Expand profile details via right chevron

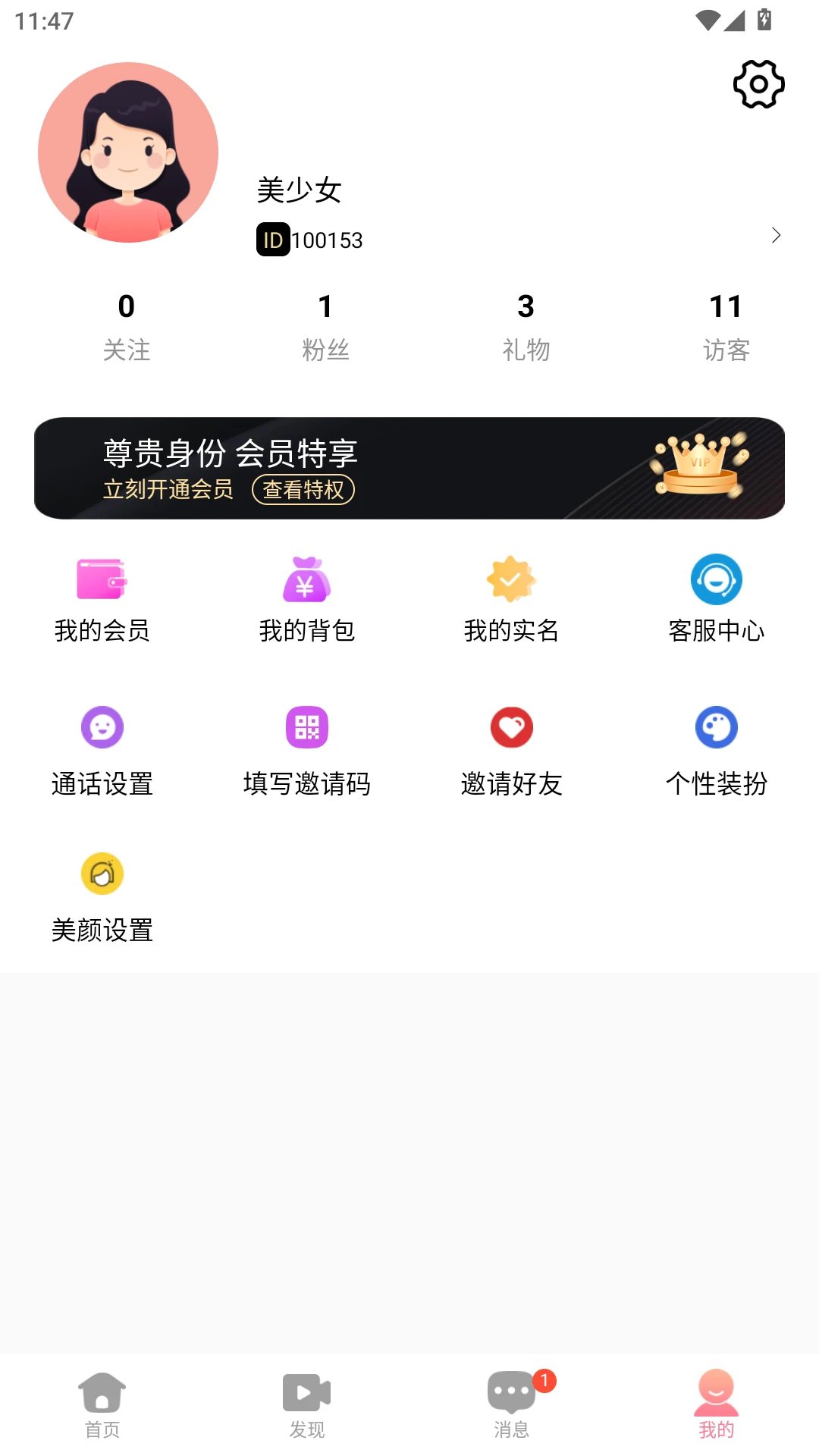tap(777, 235)
